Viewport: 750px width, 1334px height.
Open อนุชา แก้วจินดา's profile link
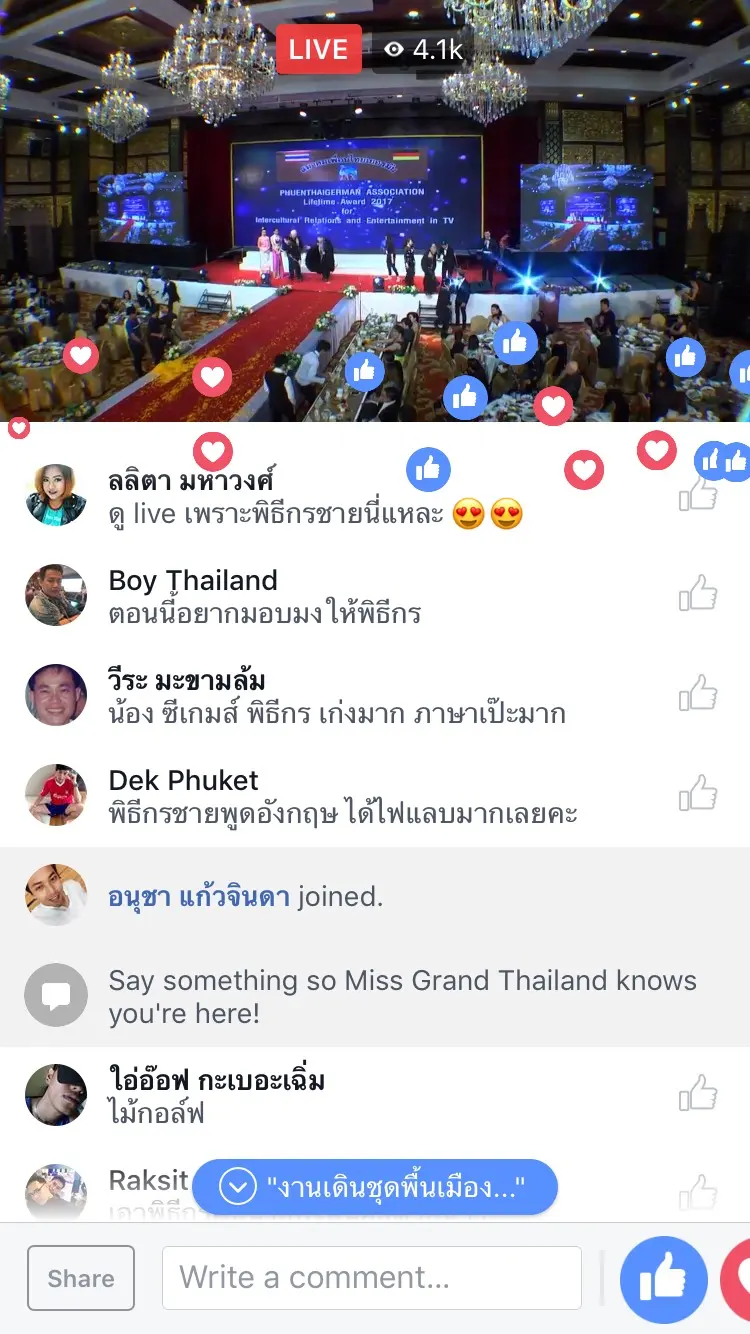click(199, 896)
